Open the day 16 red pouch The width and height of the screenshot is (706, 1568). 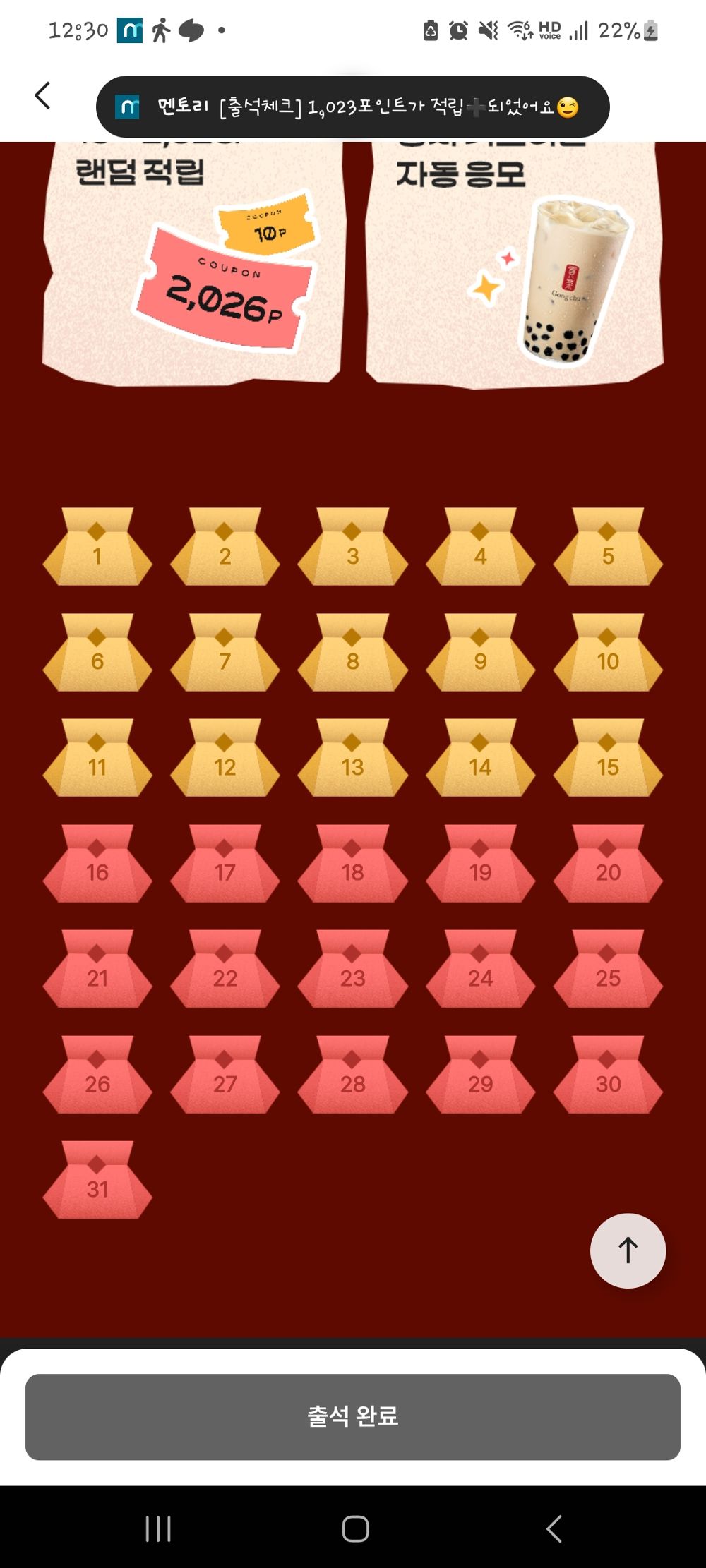tap(97, 866)
